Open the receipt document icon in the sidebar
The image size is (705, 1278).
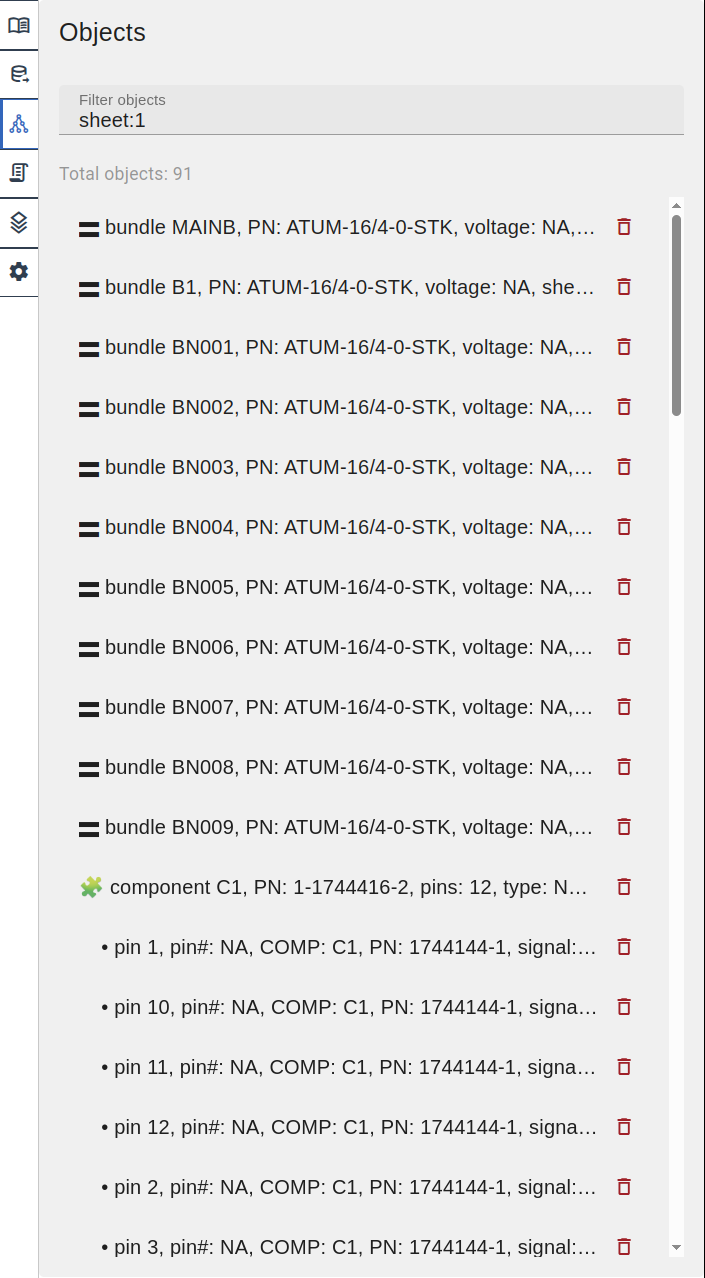pyautogui.click(x=19, y=173)
